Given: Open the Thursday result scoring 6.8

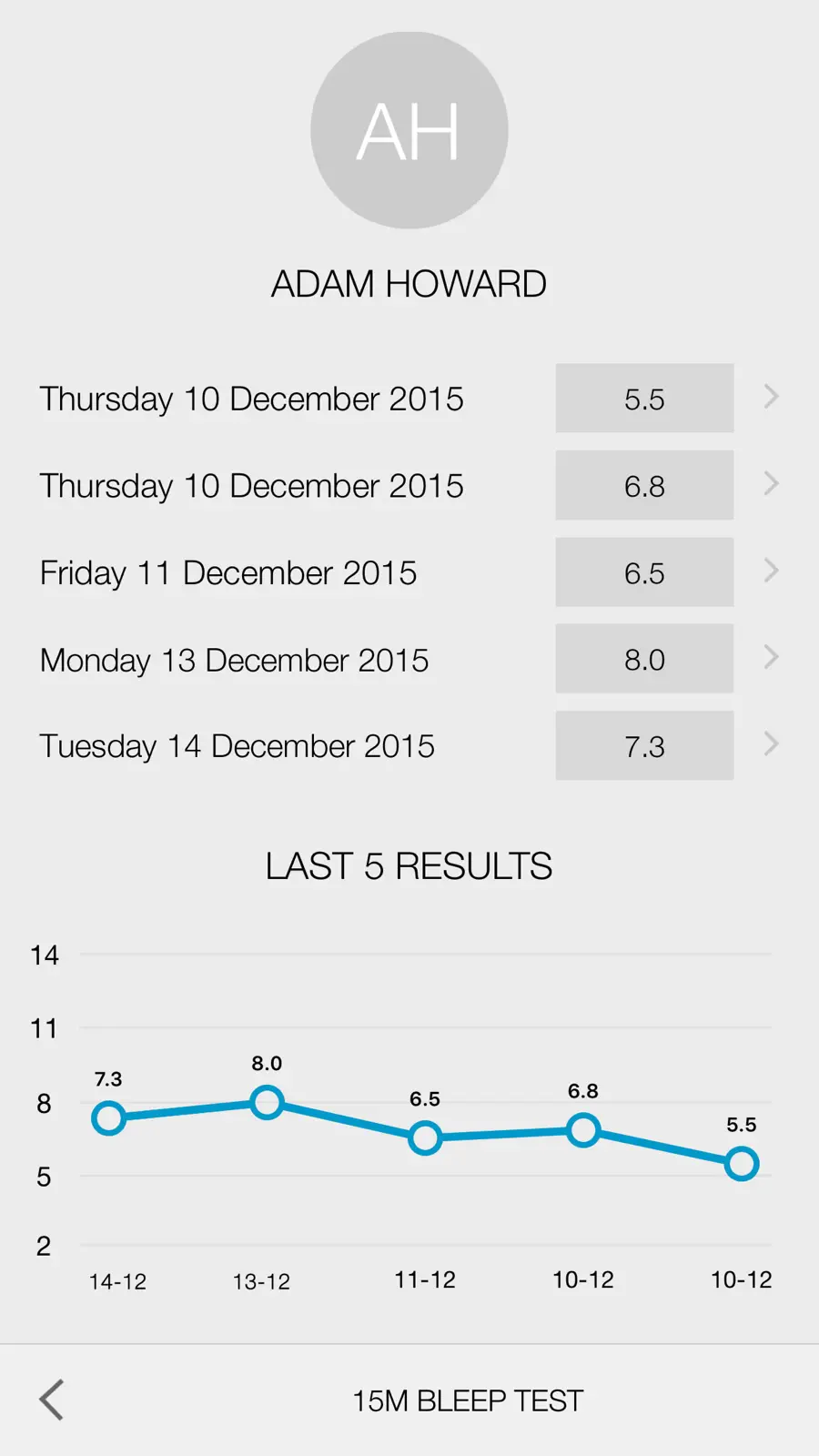Looking at the screenshot, I should (x=409, y=485).
